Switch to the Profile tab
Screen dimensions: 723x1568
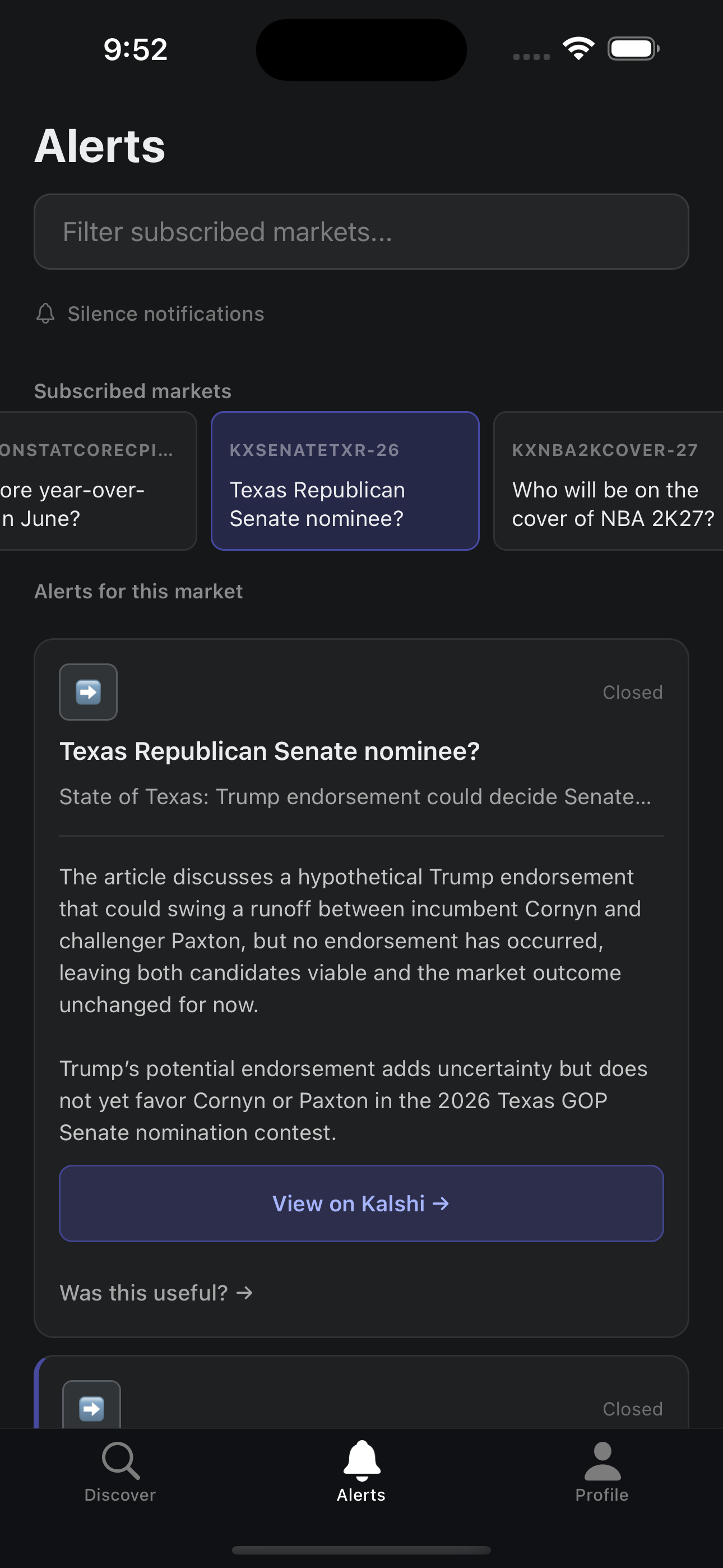click(602, 1485)
